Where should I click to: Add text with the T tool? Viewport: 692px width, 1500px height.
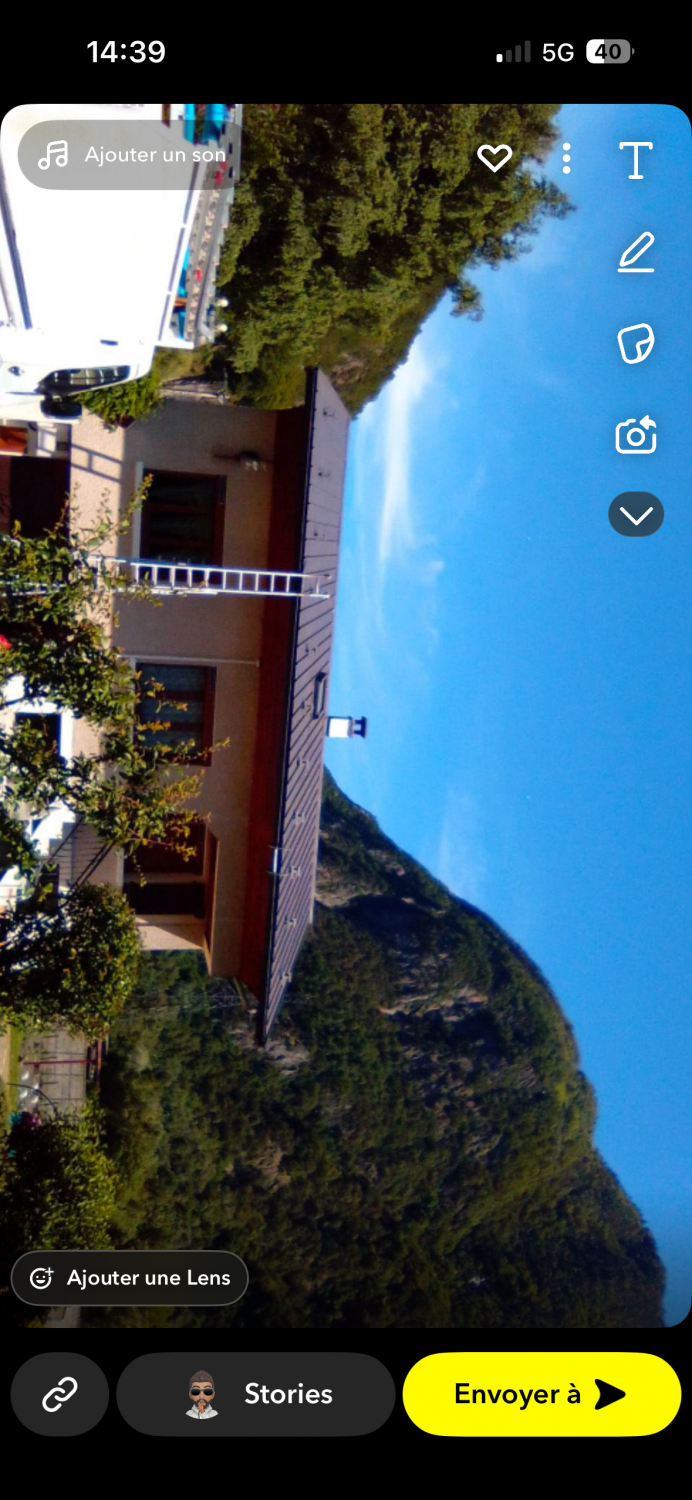click(x=636, y=160)
